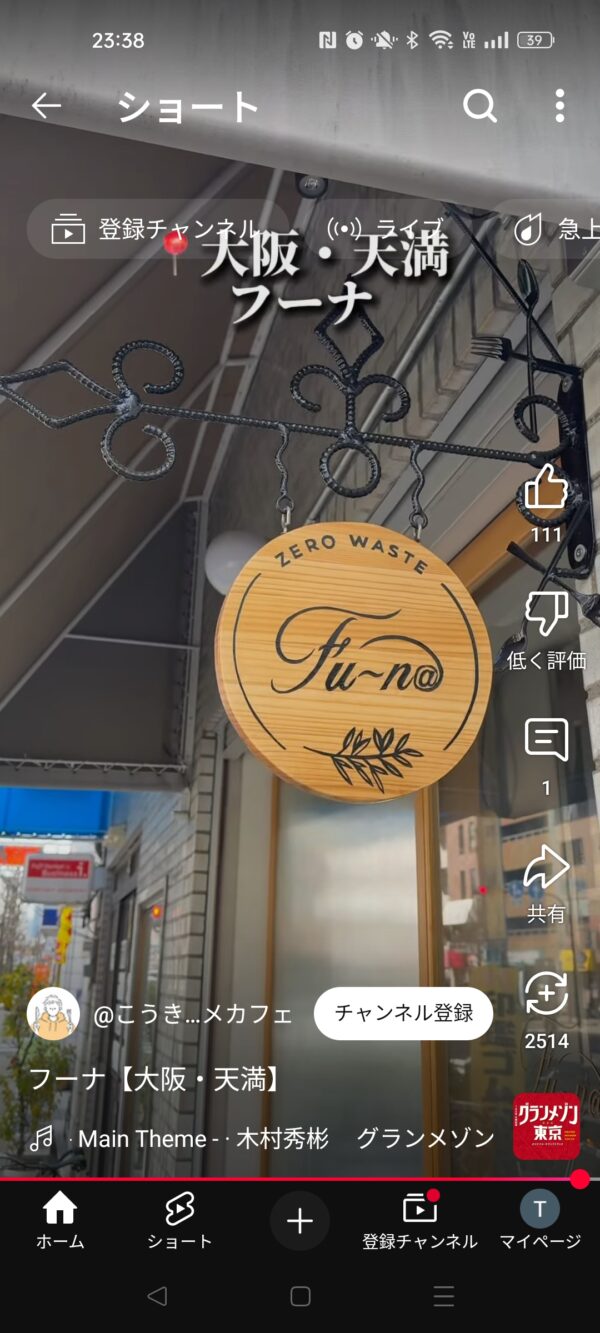The height and width of the screenshot is (1333, 600).
Task: Remix this Short
Action: click(546, 995)
